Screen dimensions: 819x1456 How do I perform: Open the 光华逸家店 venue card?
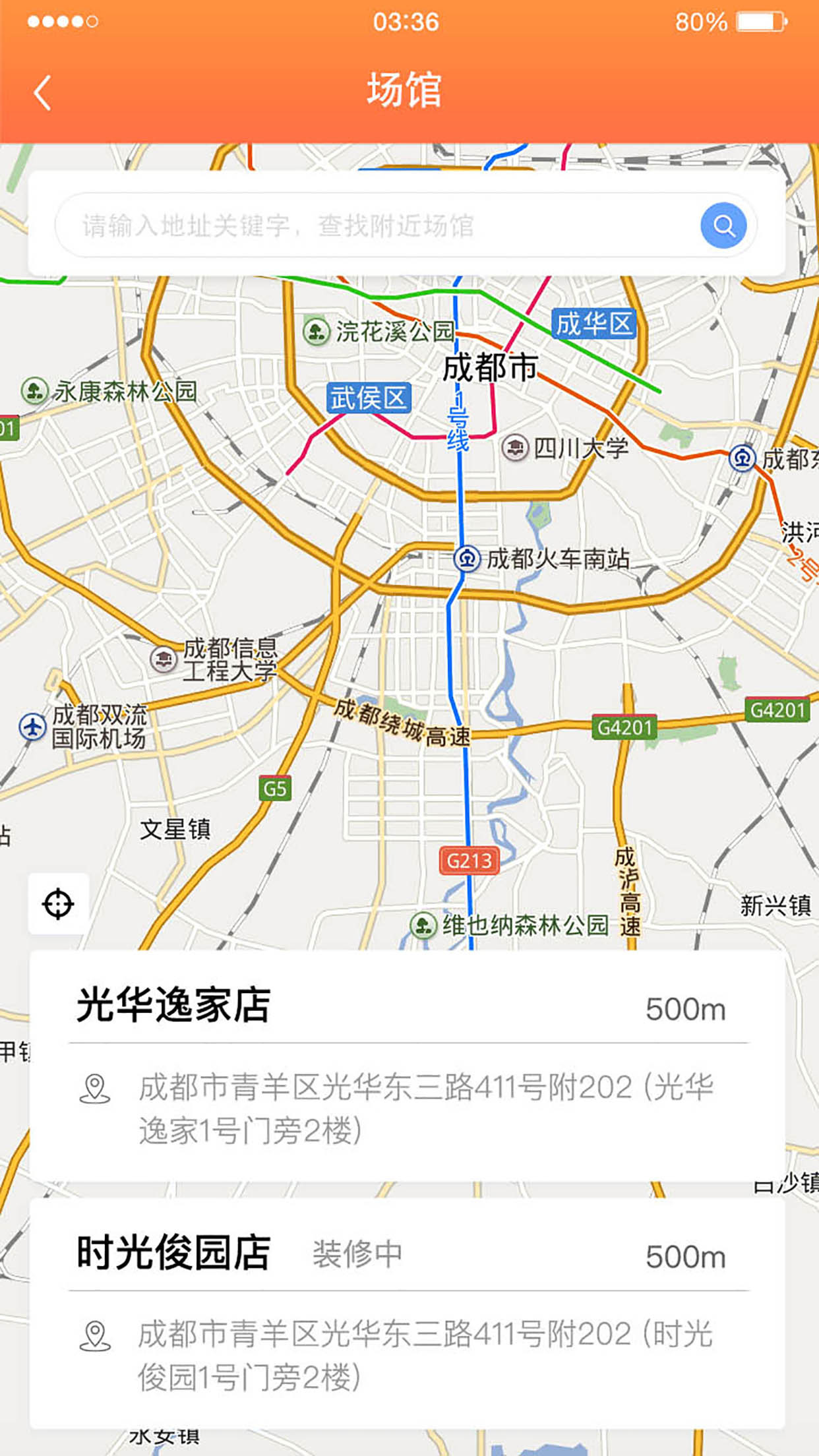(x=407, y=1065)
